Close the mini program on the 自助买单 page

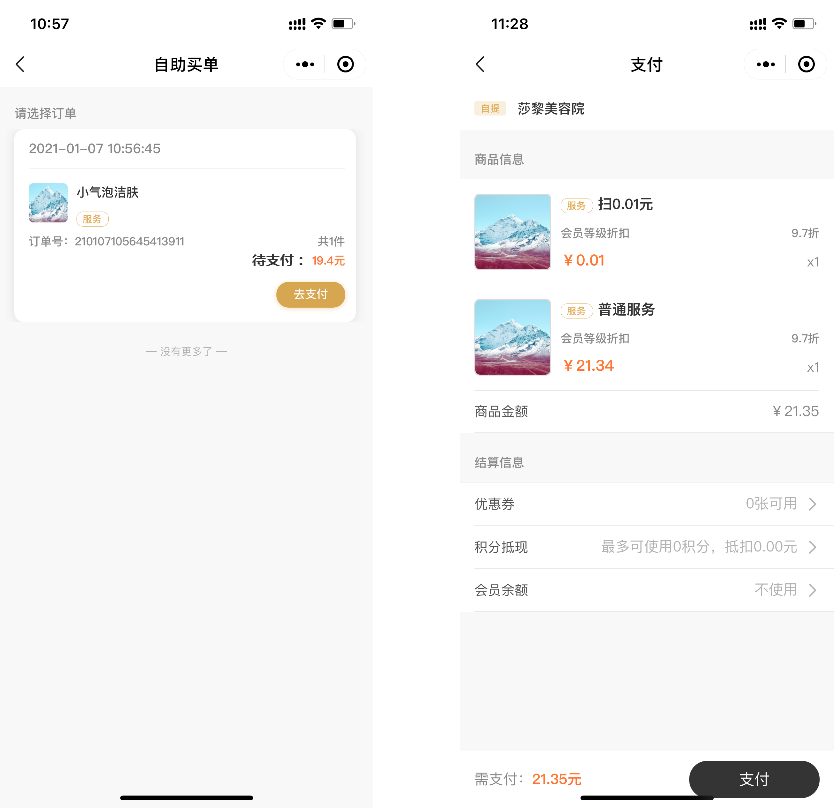pyautogui.click(x=346, y=65)
